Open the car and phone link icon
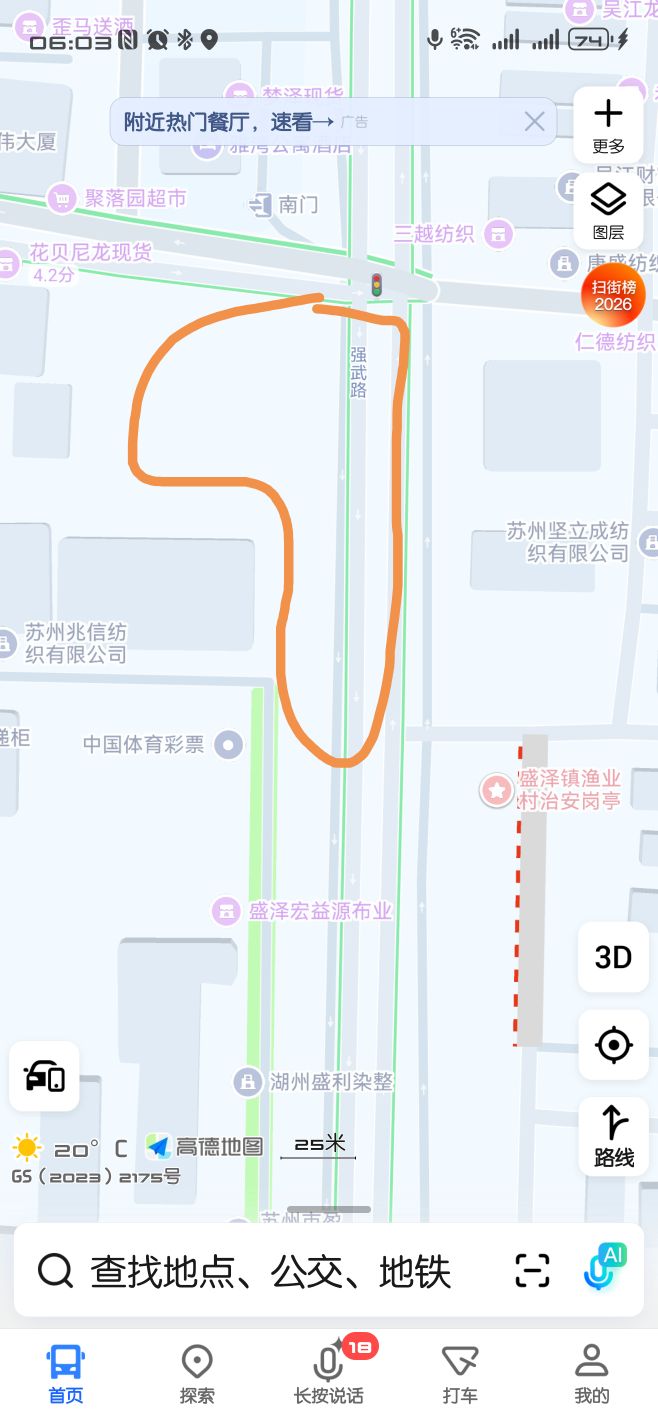Screen dimensions: 658x1416 44,1076
